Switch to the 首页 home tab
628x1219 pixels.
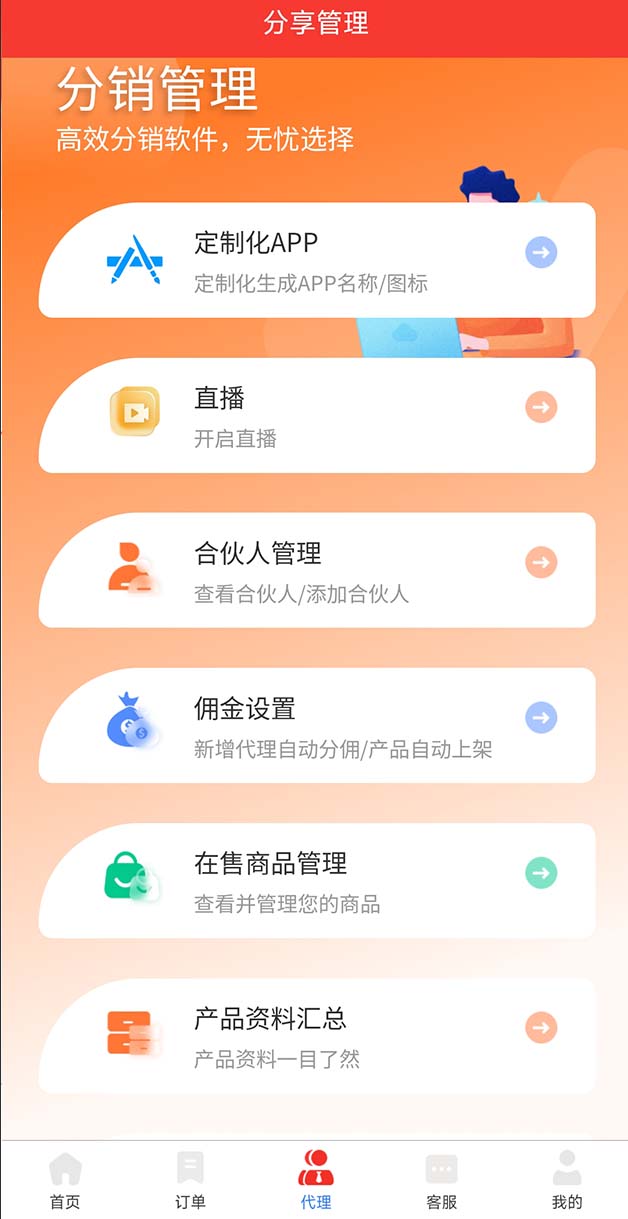(65, 1180)
